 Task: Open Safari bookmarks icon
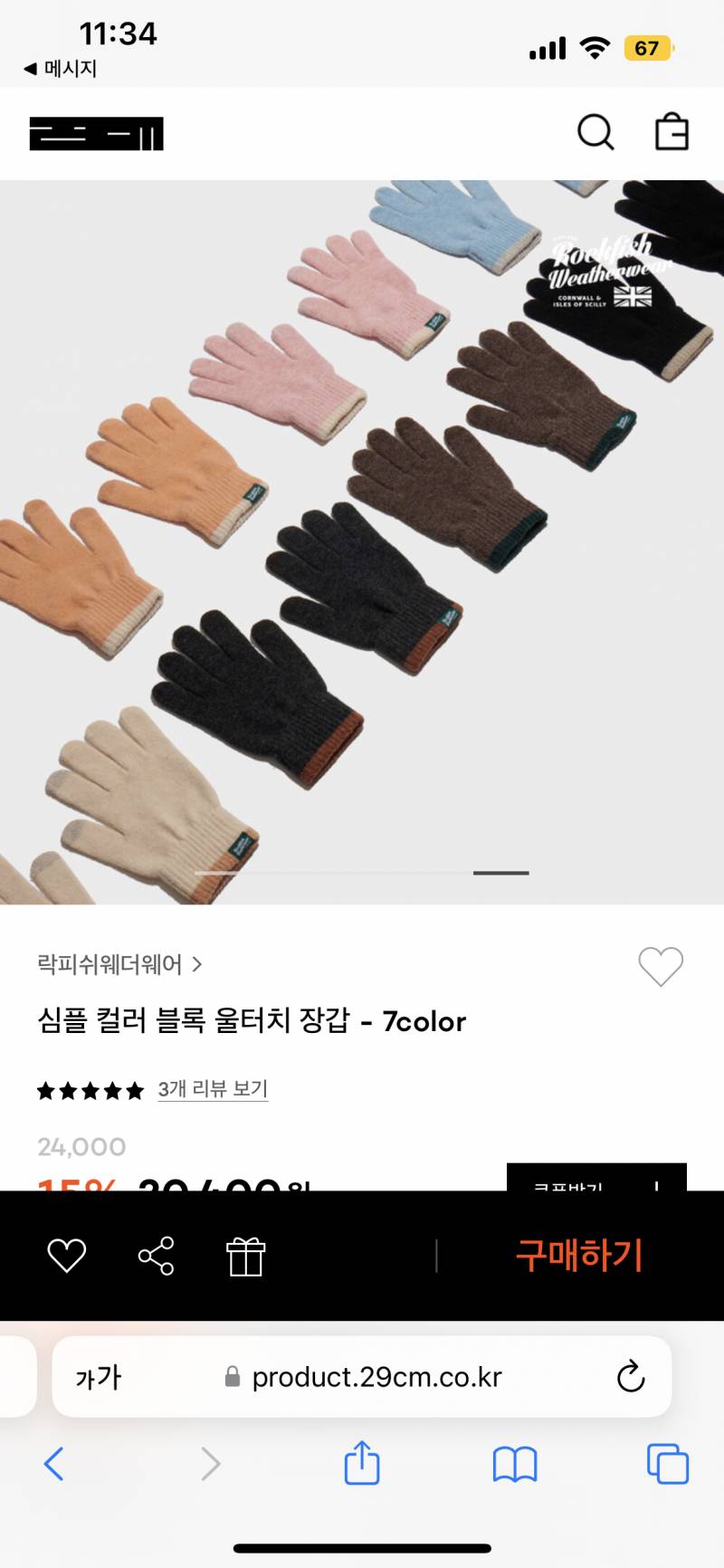pyautogui.click(x=514, y=1464)
